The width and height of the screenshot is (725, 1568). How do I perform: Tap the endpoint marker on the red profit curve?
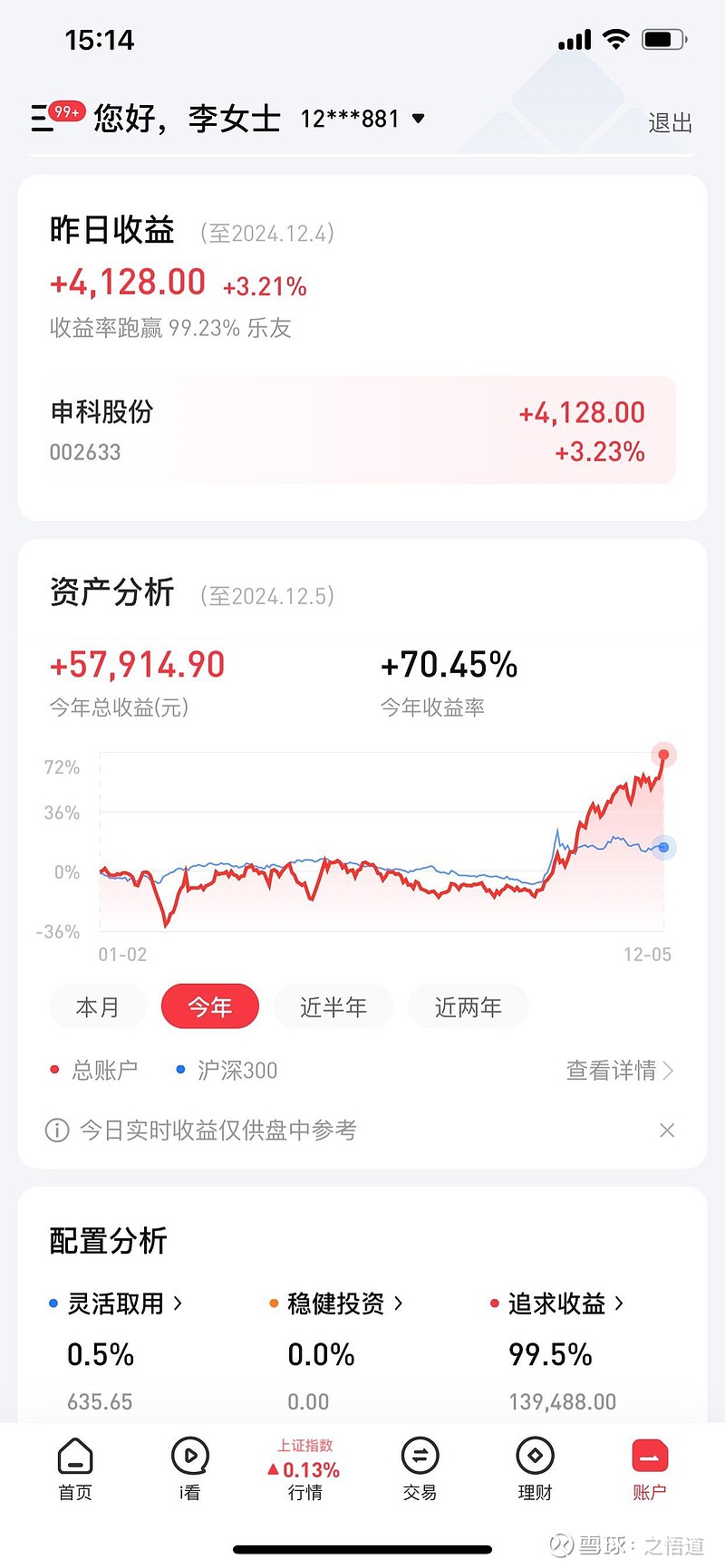click(663, 754)
